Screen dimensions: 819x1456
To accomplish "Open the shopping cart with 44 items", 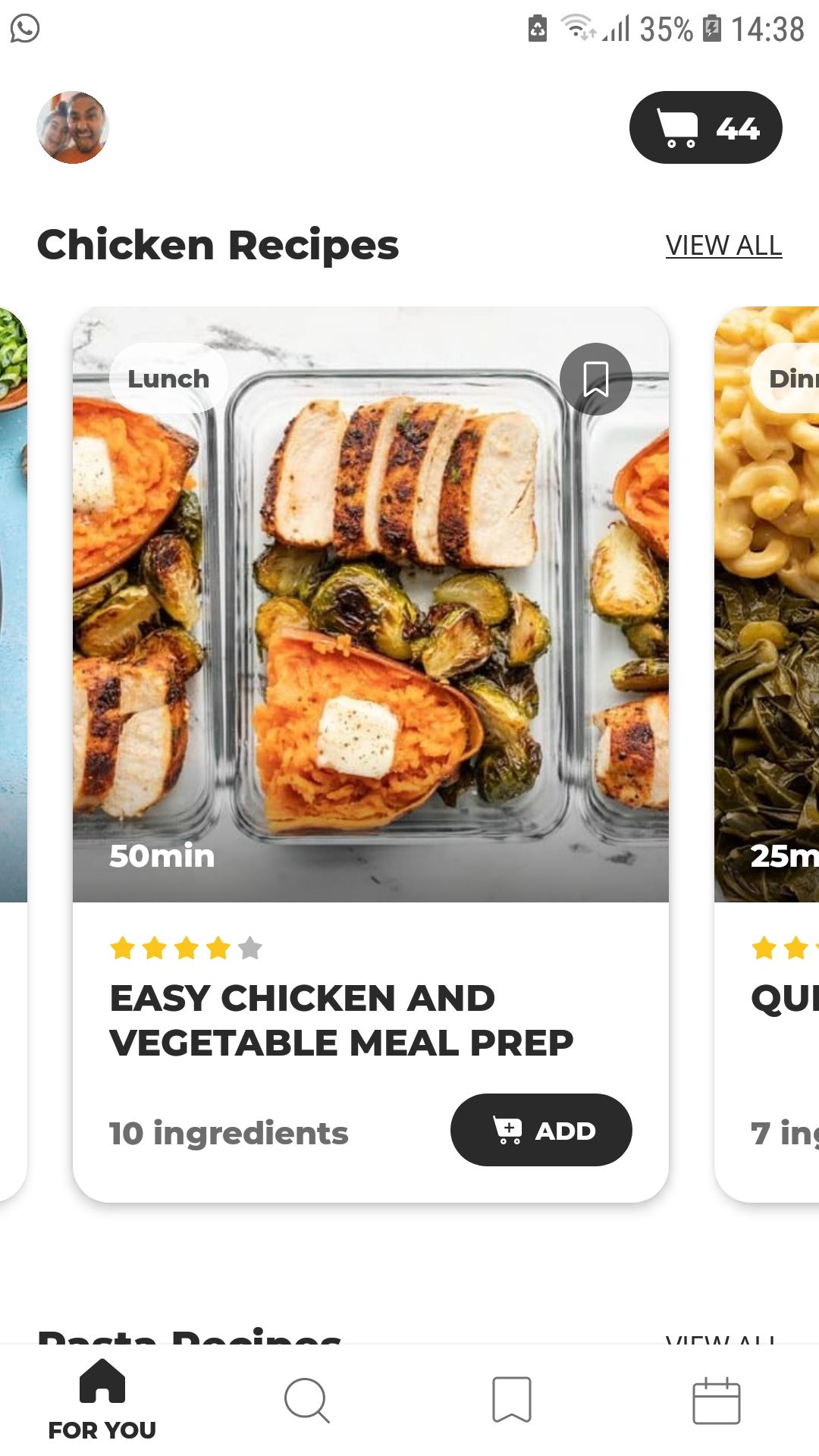I will click(x=705, y=127).
